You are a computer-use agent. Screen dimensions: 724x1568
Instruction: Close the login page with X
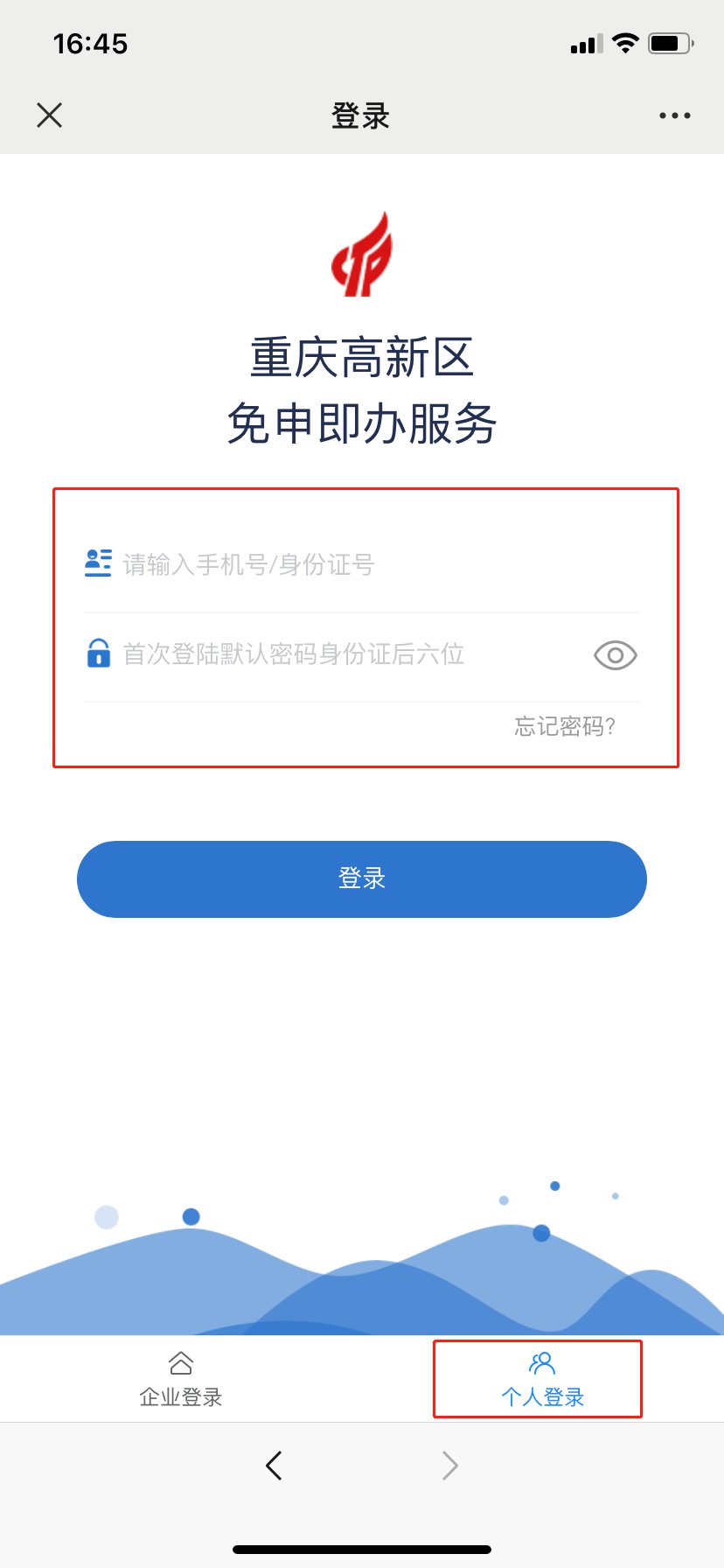[x=50, y=115]
